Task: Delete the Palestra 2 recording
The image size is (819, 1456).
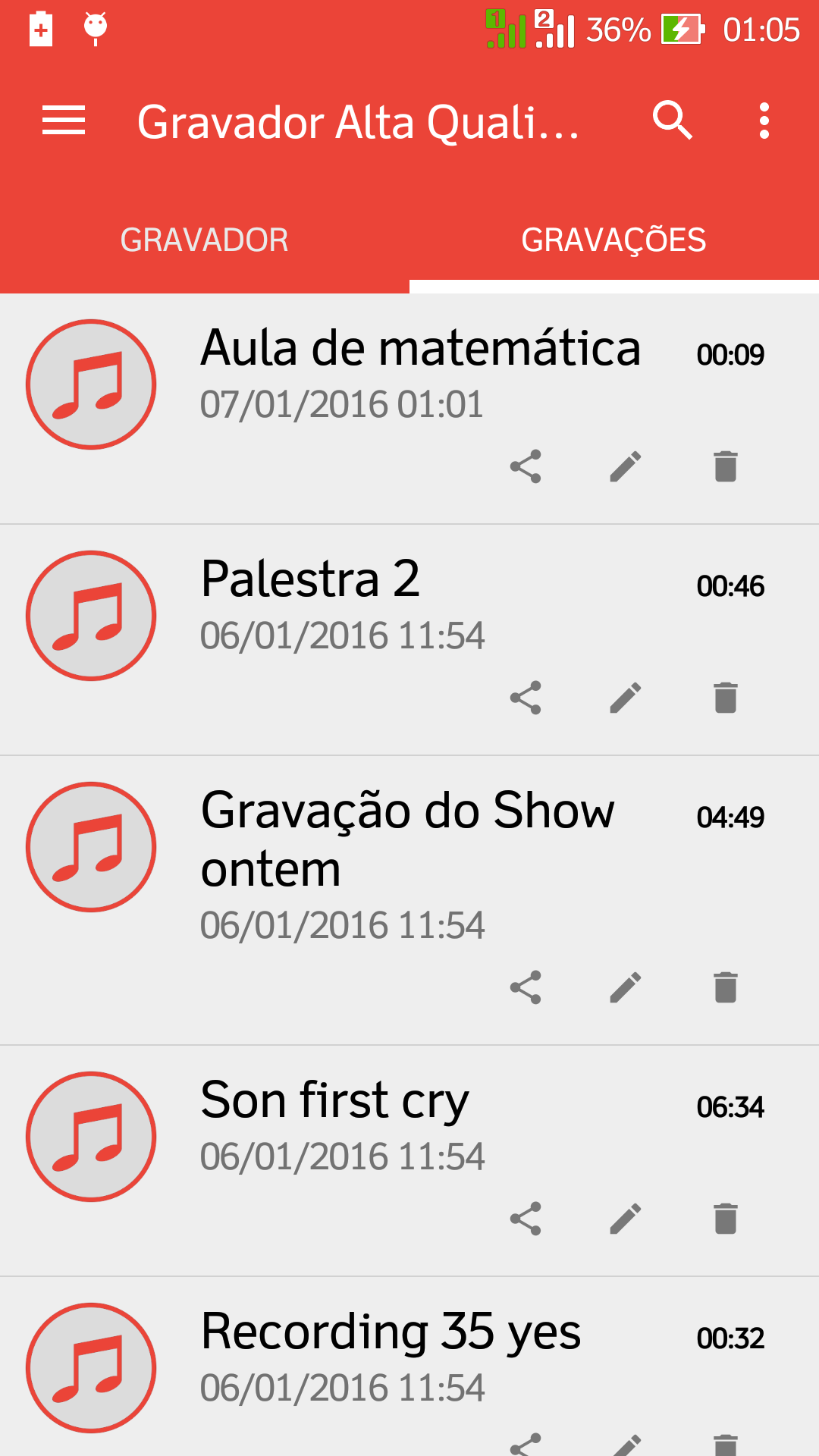Action: click(726, 698)
